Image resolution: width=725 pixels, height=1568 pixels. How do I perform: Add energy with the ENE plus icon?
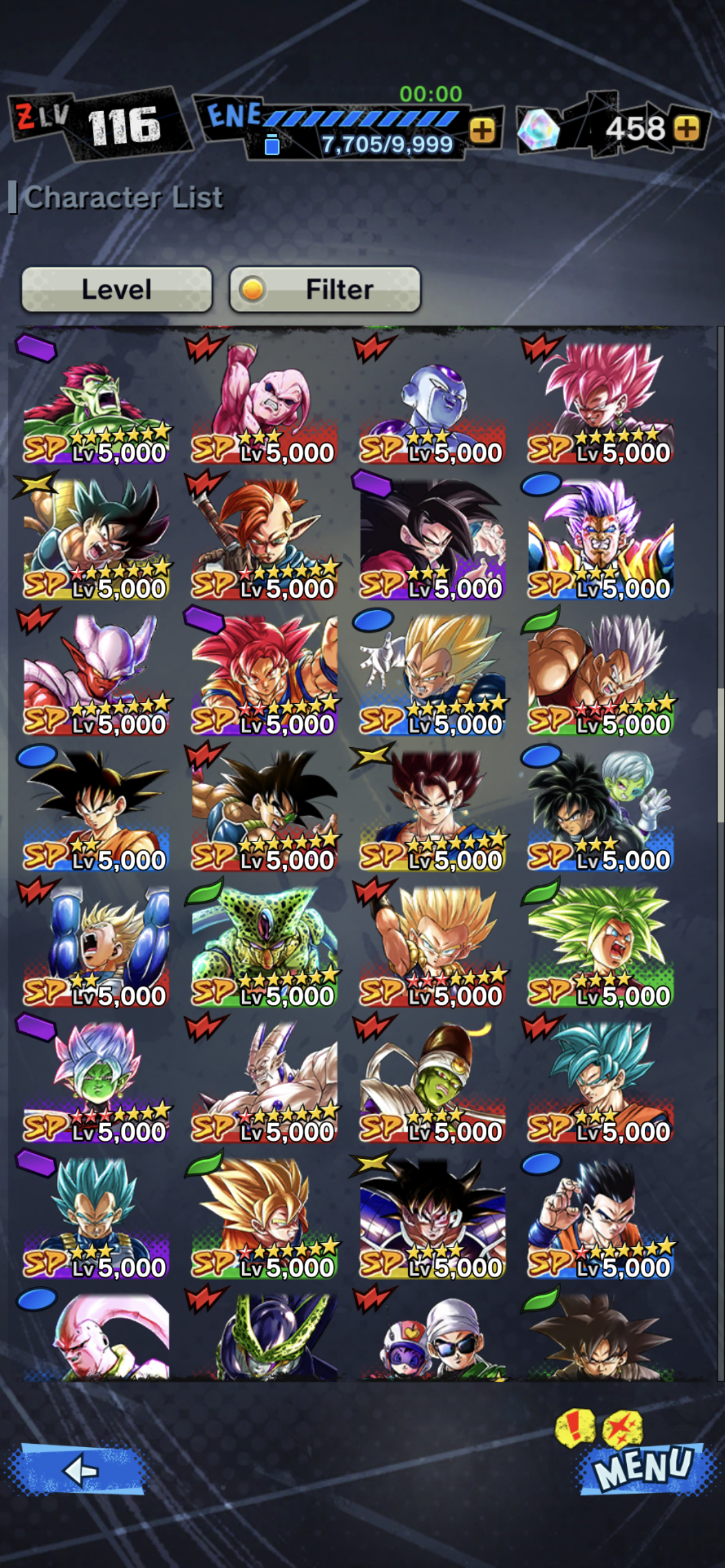(483, 130)
